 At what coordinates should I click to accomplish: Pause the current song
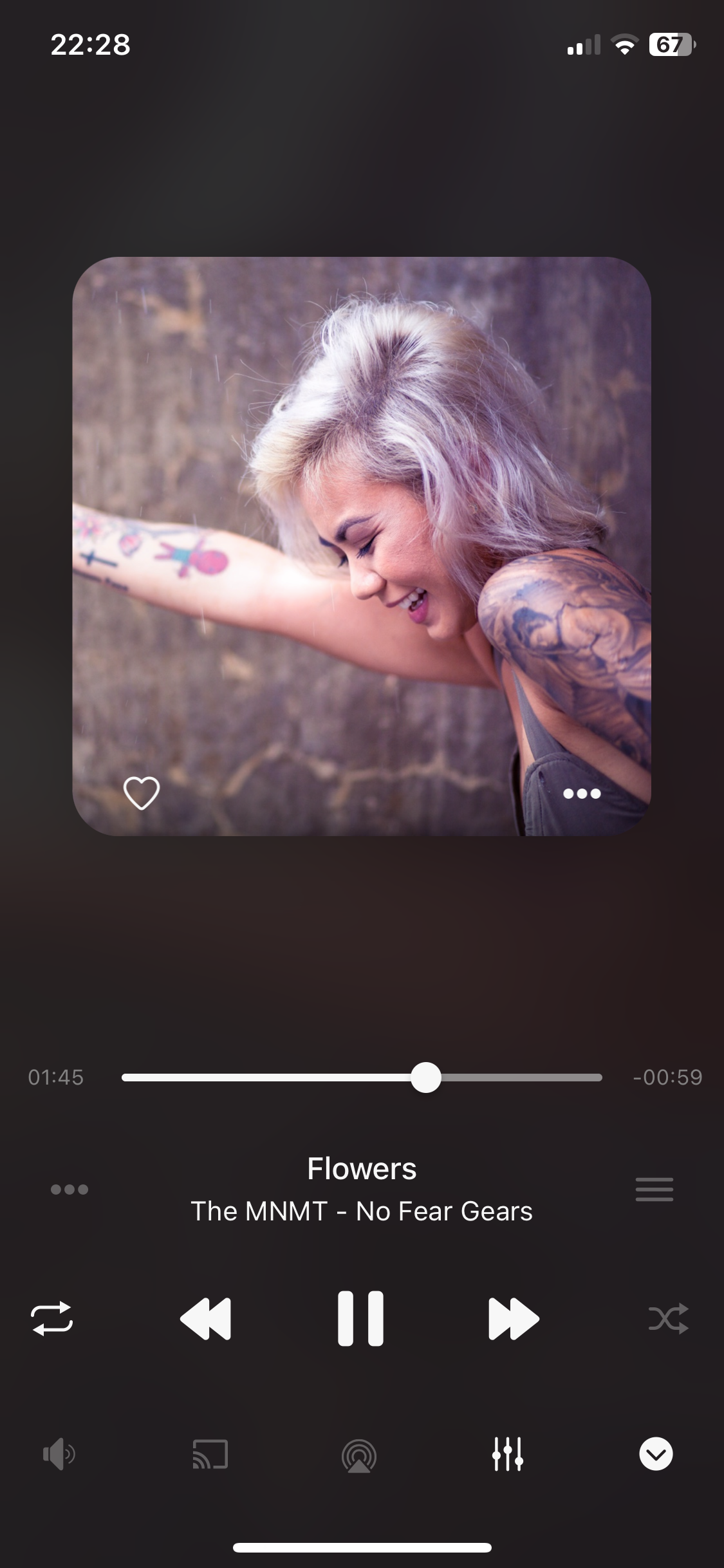point(360,1318)
